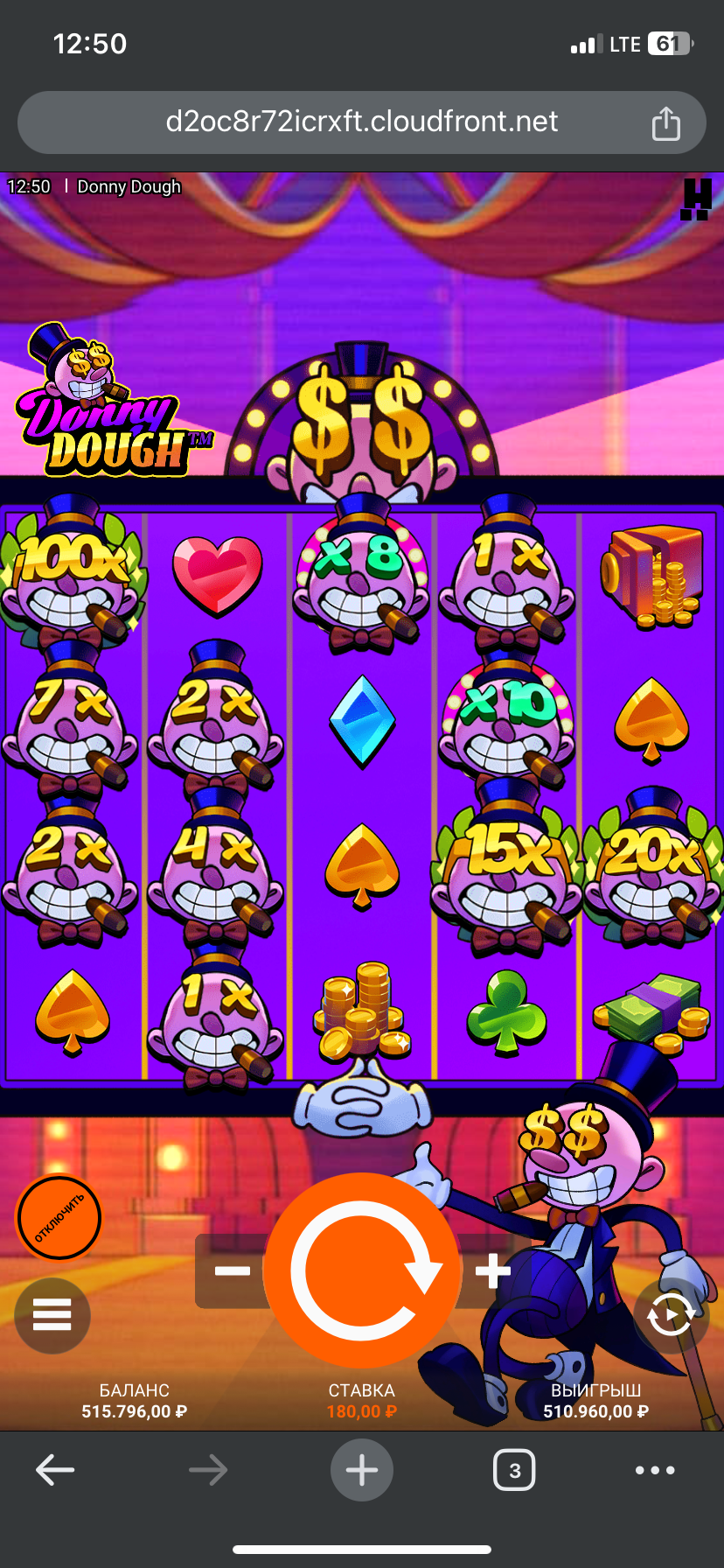Go back in the browser
This screenshot has width=724, height=1568.
pos(55,1470)
